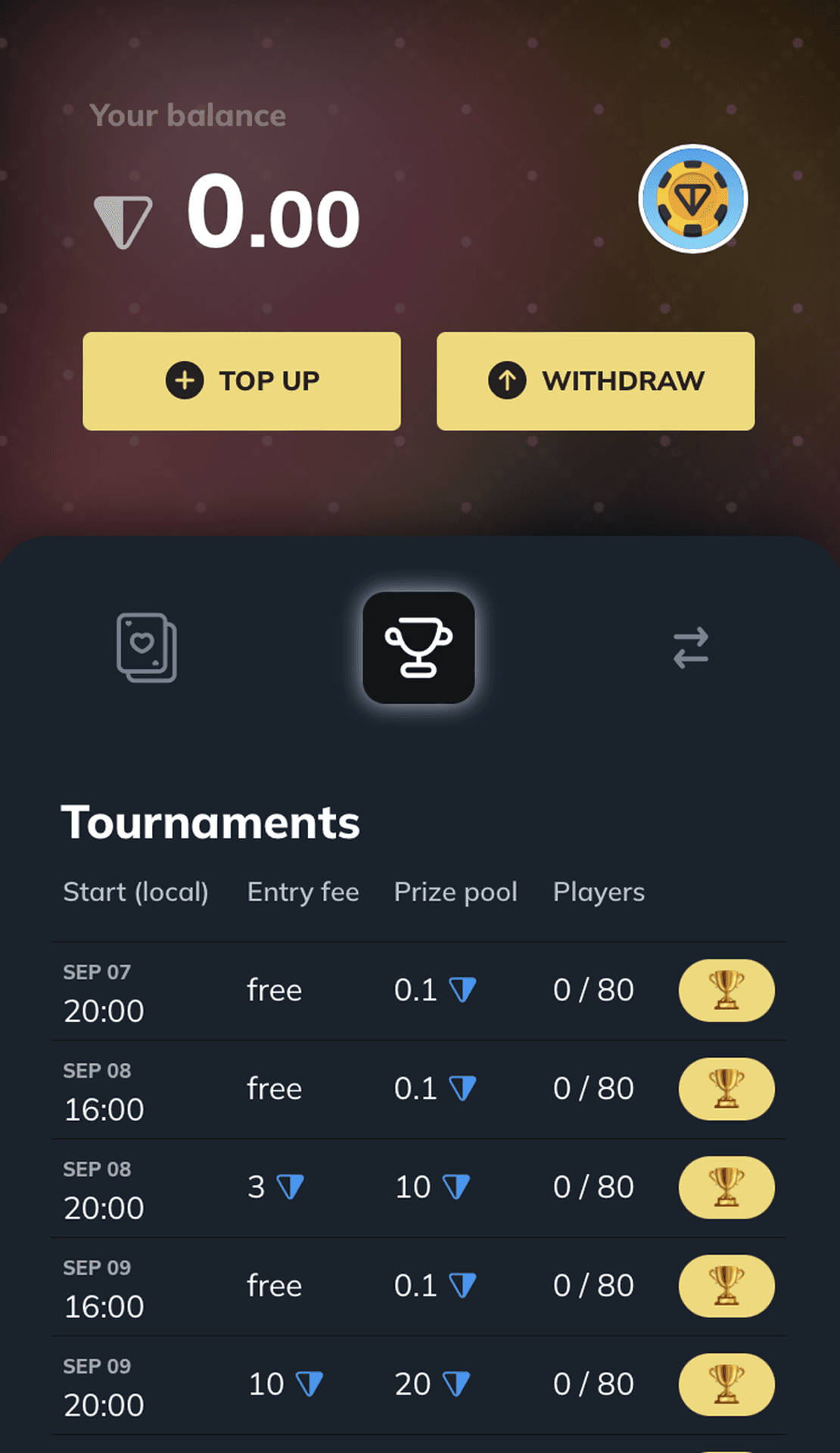Tap the WITHDRAW button

coord(595,381)
